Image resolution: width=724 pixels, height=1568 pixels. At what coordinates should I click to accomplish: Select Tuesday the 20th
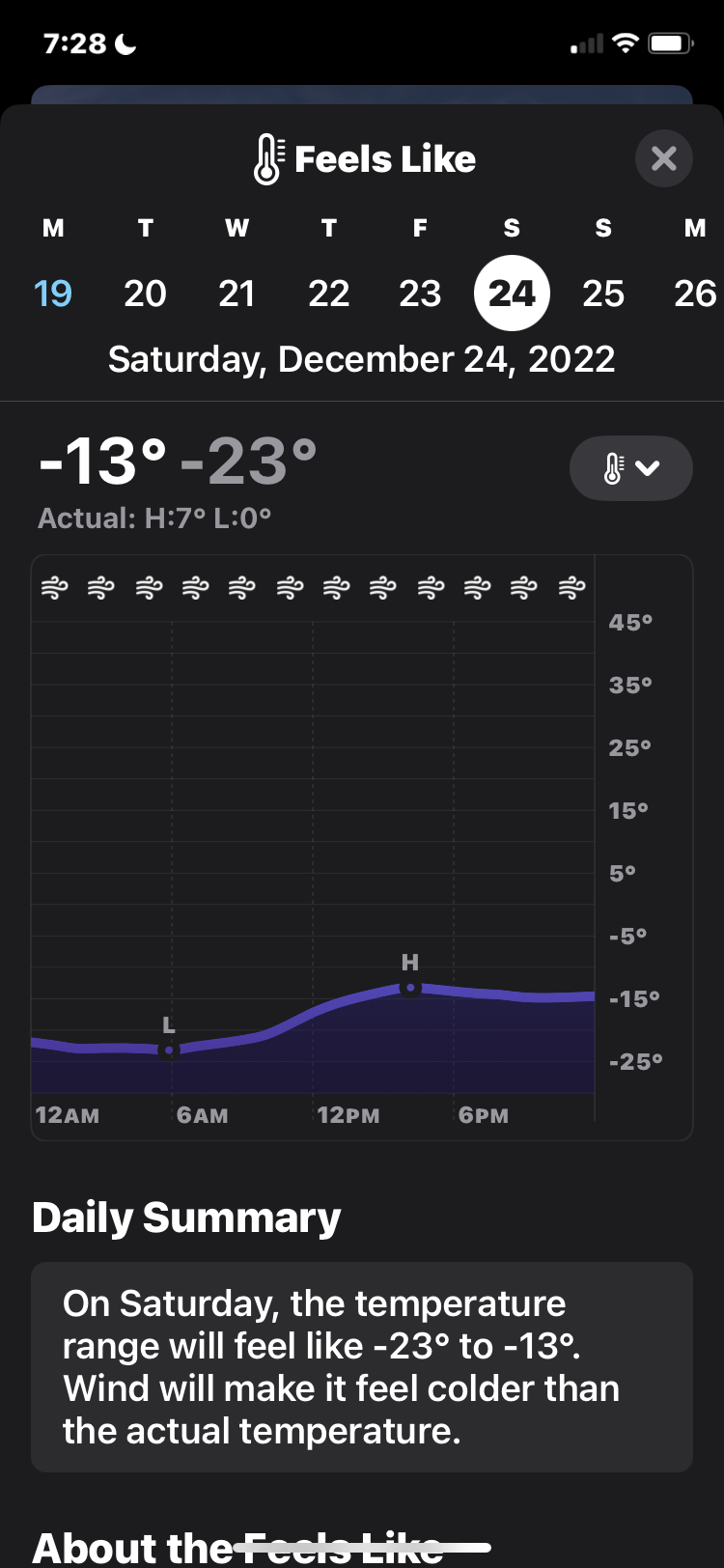pyautogui.click(x=145, y=293)
